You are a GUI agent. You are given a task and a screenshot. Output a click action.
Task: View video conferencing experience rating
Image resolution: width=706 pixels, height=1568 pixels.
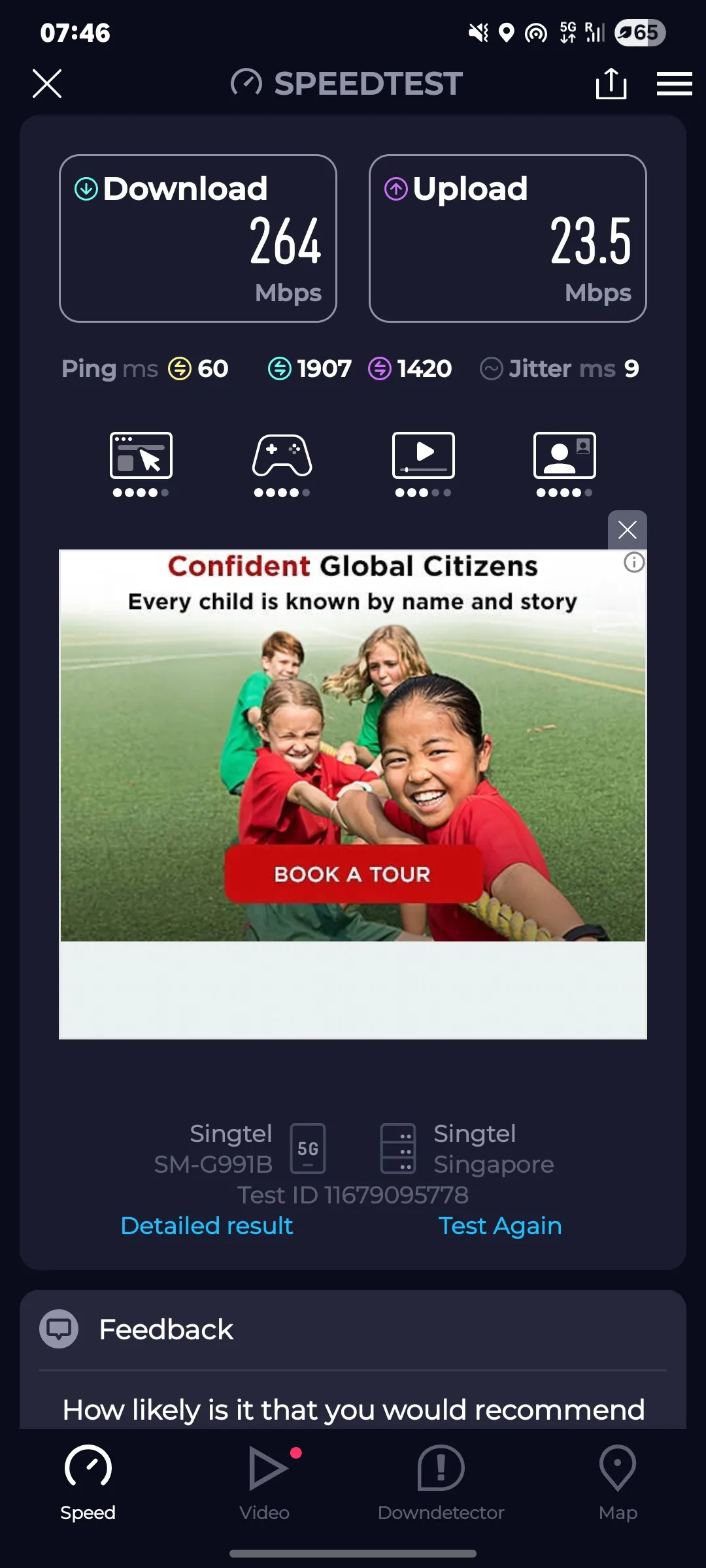[x=565, y=464]
